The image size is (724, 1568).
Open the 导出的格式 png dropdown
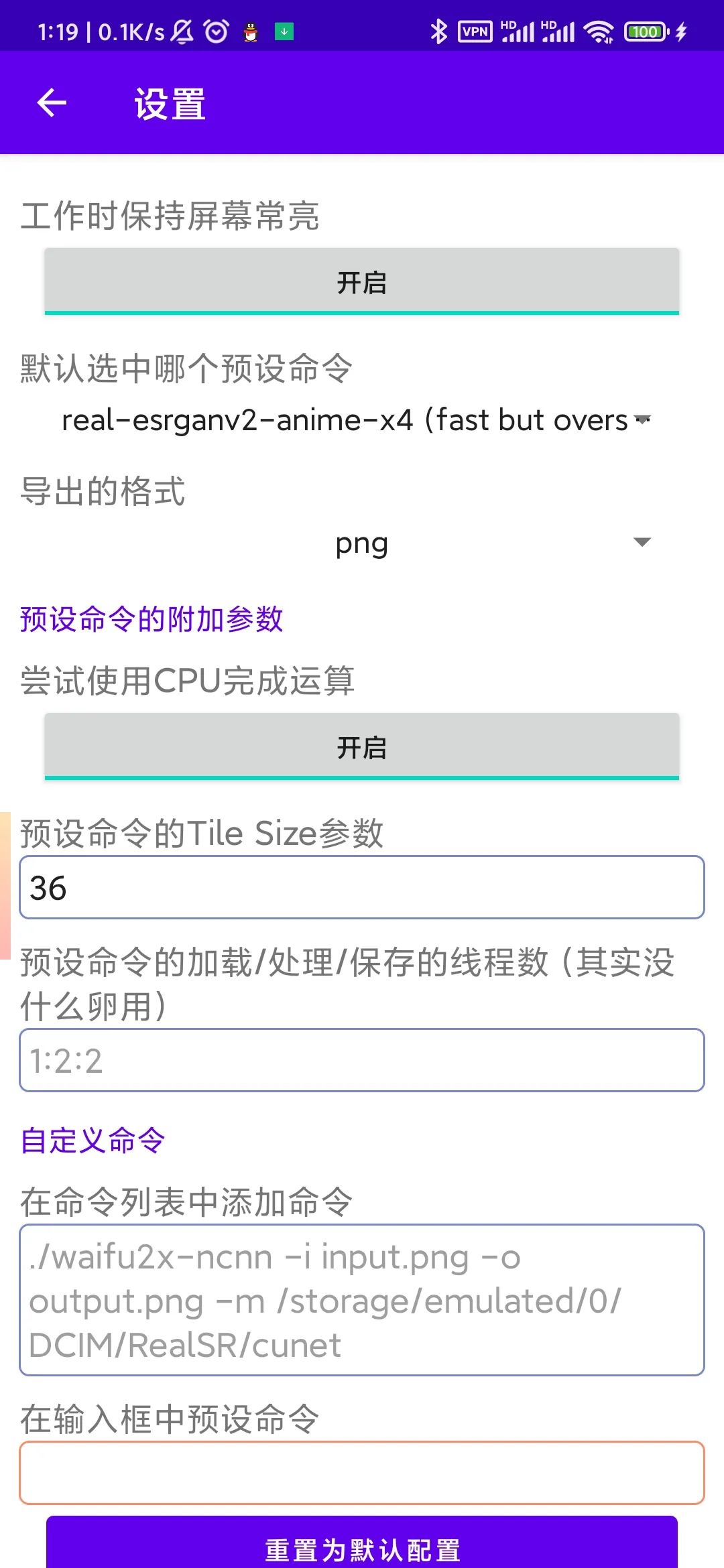tap(362, 543)
